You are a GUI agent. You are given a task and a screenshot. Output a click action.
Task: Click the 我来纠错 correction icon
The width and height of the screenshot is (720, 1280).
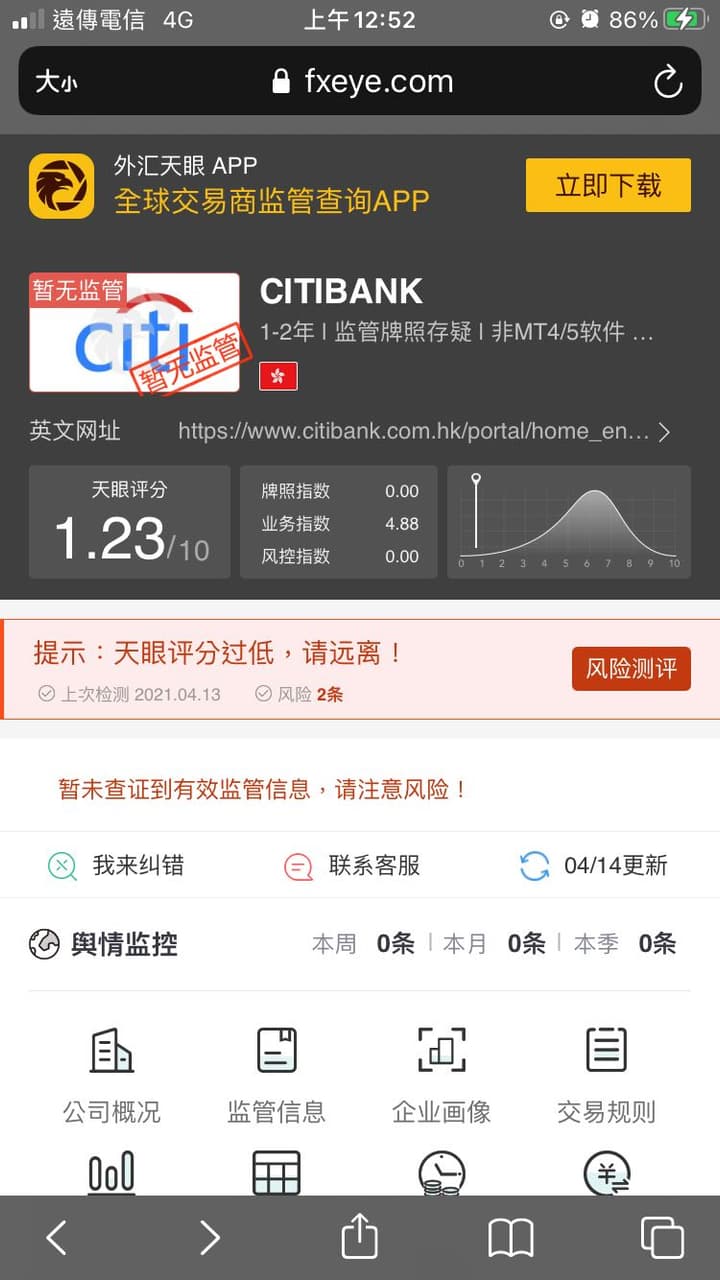62,867
